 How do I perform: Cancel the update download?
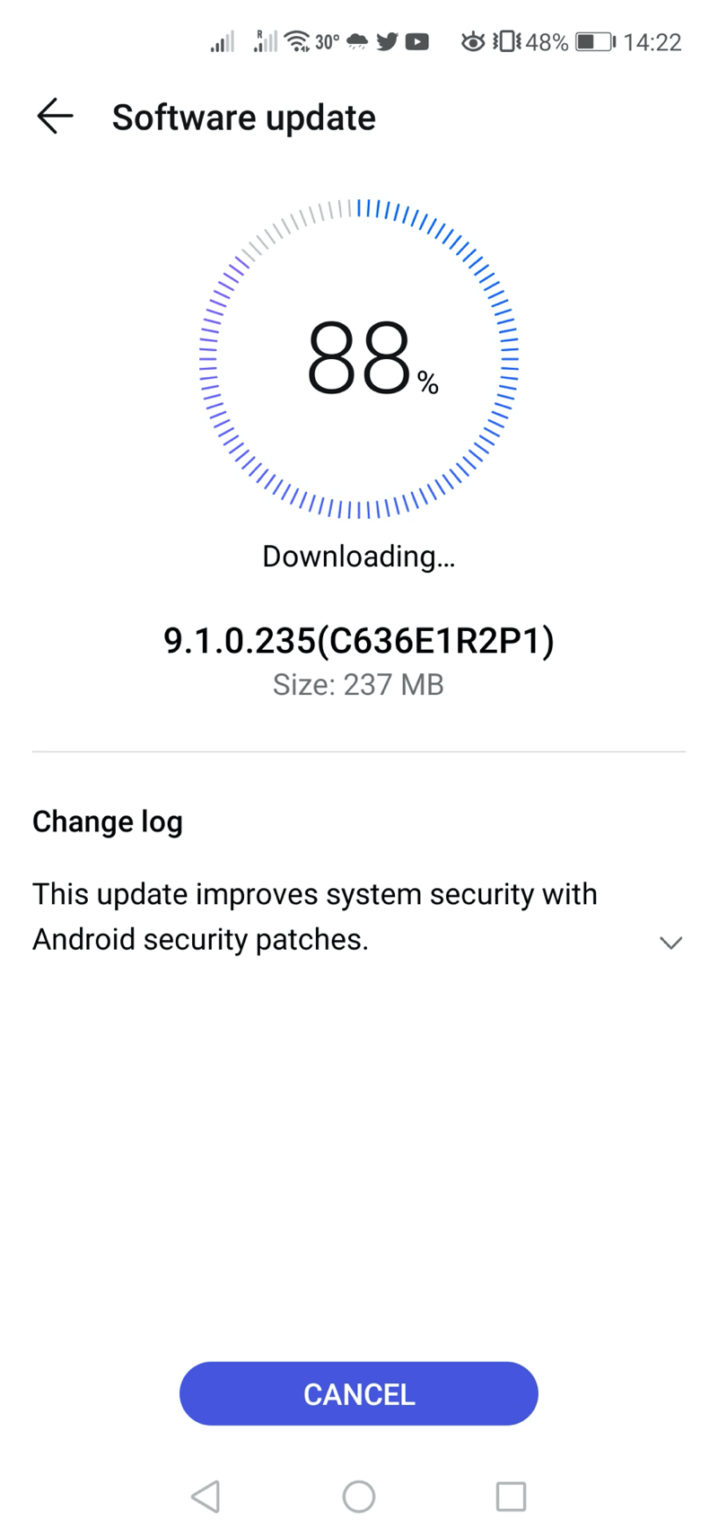coord(359,1394)
